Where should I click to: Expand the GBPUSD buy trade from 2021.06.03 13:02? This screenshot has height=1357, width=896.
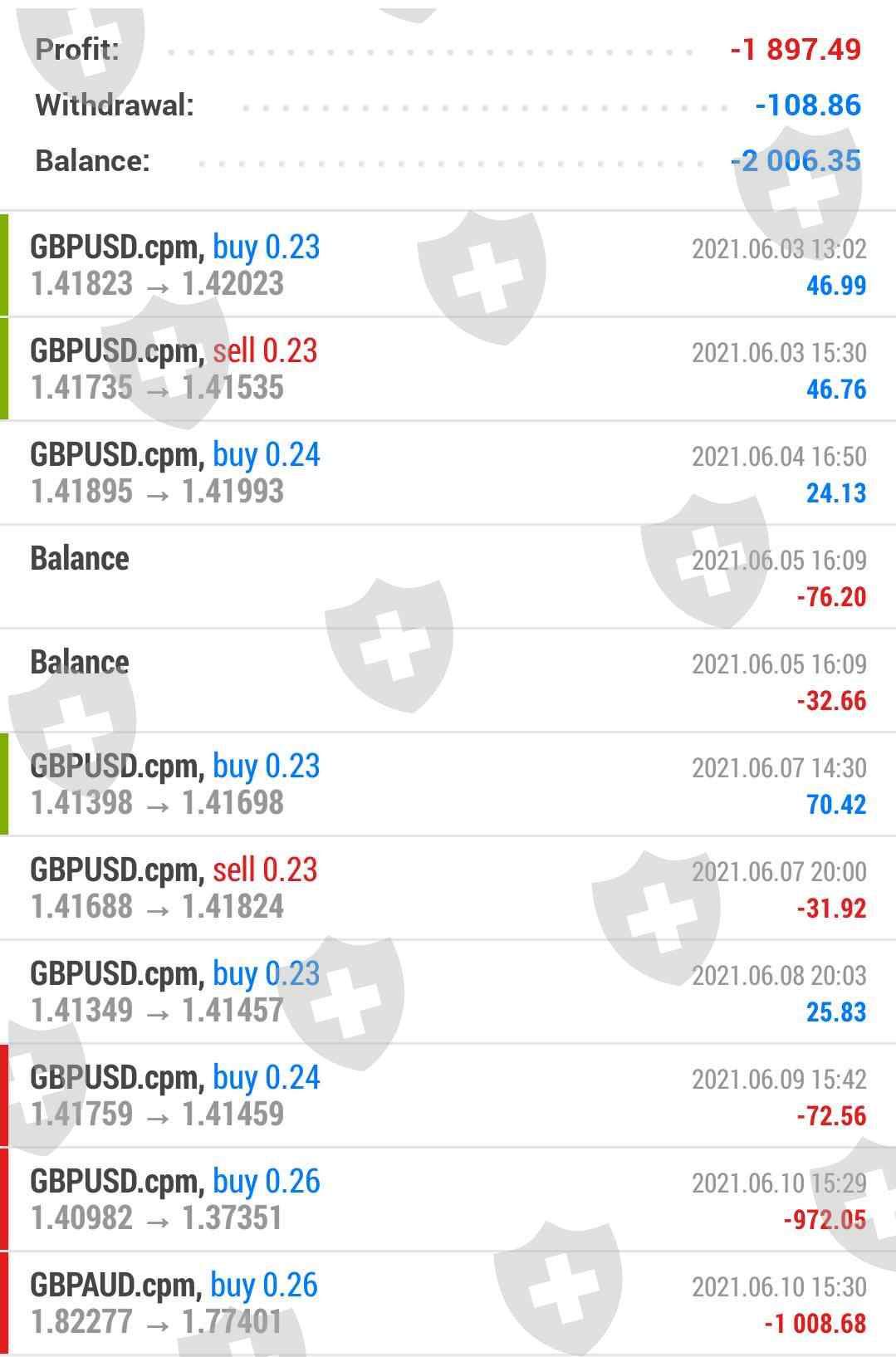448,265
